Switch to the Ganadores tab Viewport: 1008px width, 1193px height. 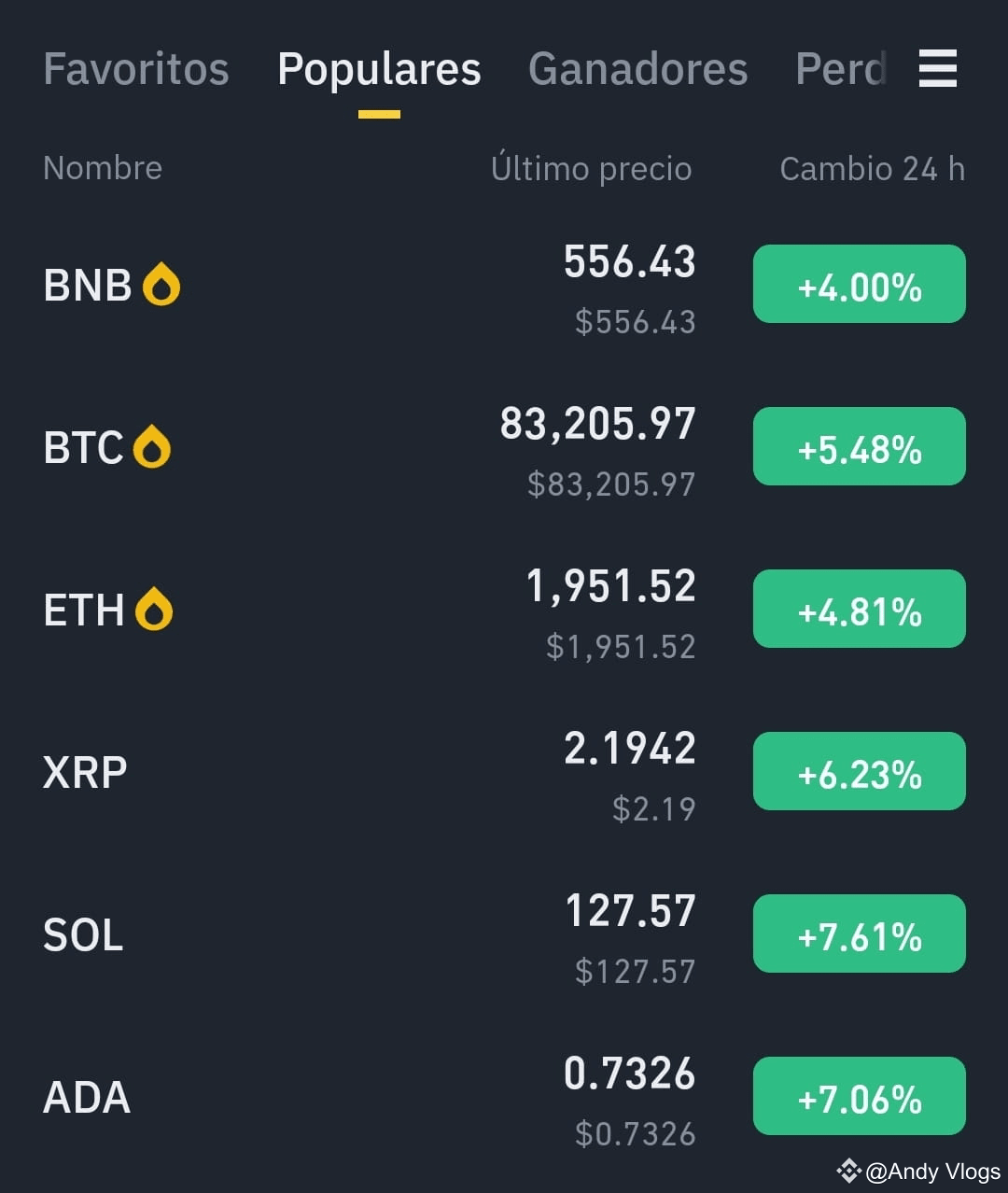(x=637, y=69)
